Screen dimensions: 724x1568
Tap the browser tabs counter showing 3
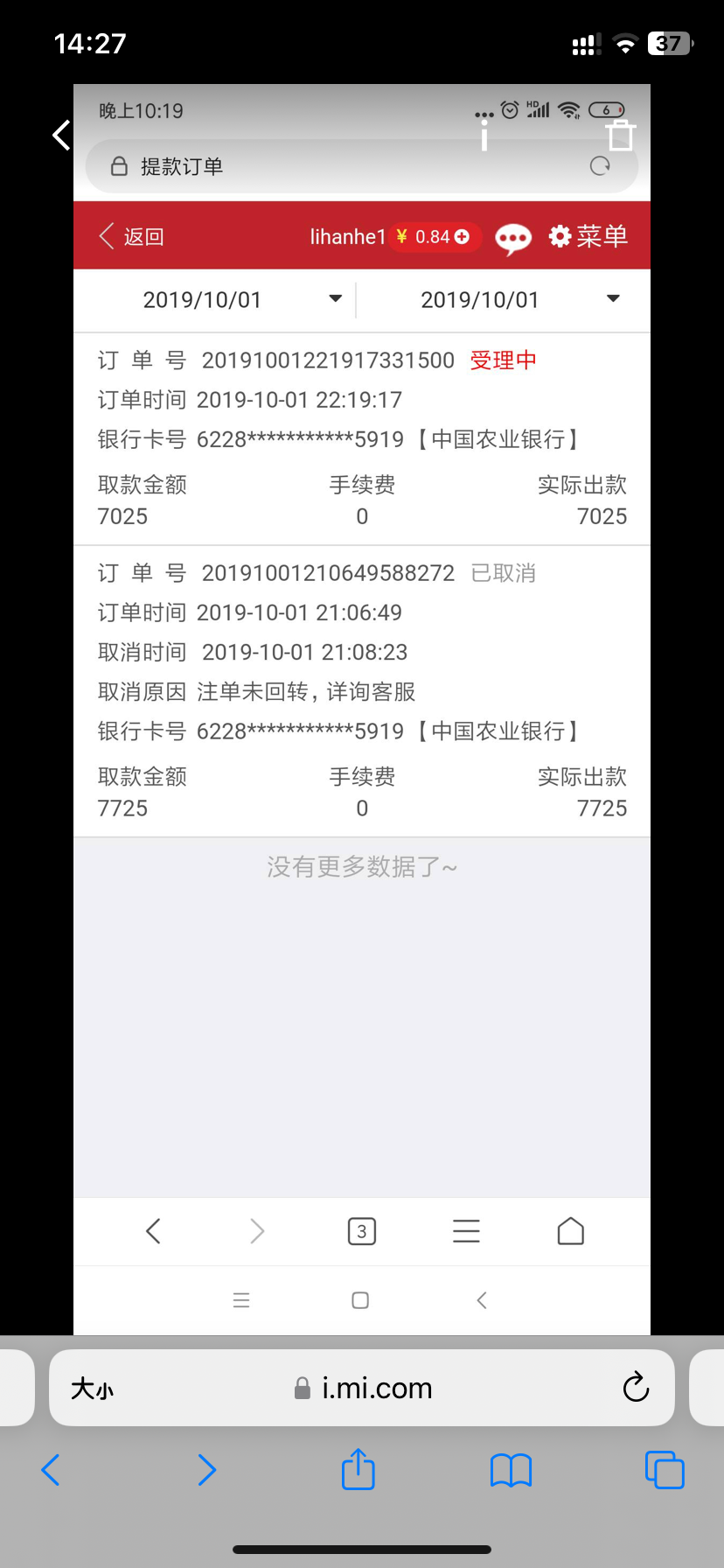360,1230
